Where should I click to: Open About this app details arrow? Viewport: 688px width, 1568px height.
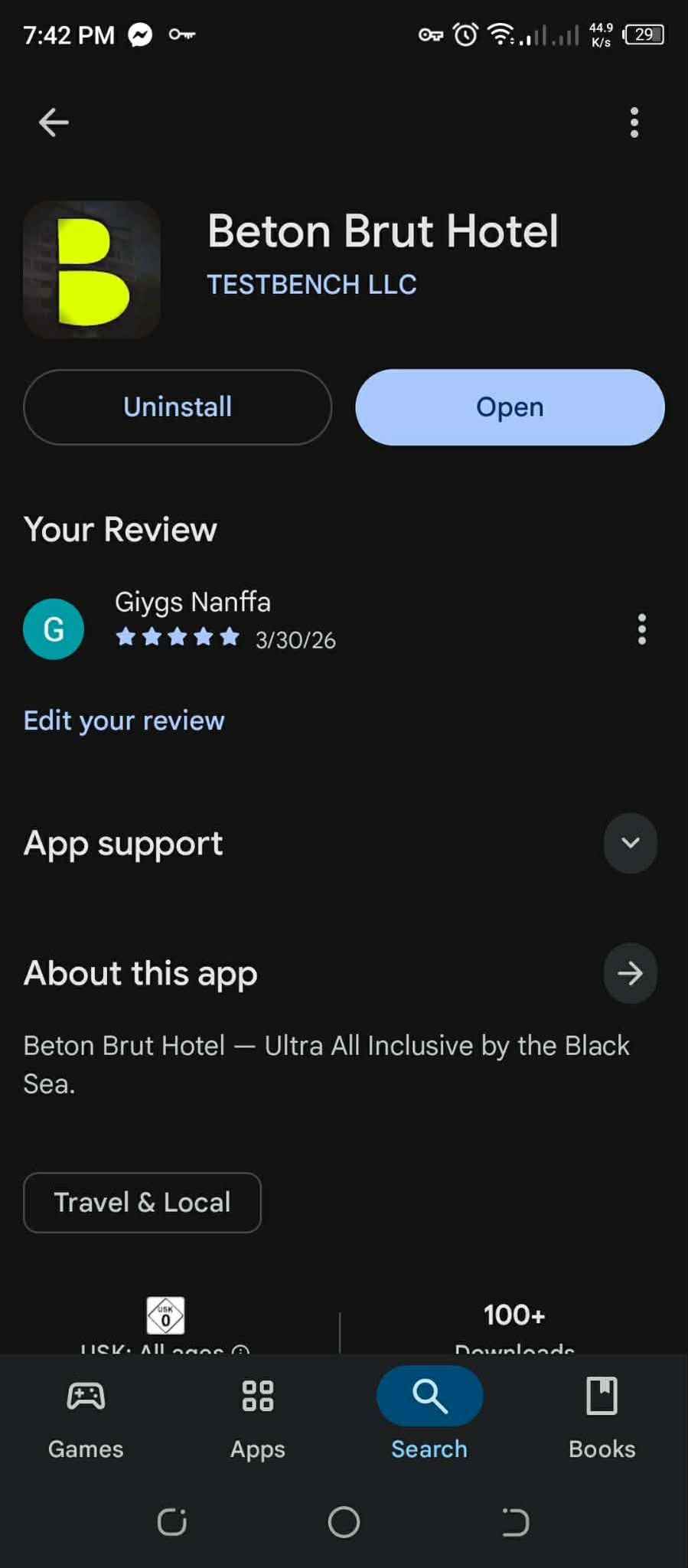click(630, 973)
